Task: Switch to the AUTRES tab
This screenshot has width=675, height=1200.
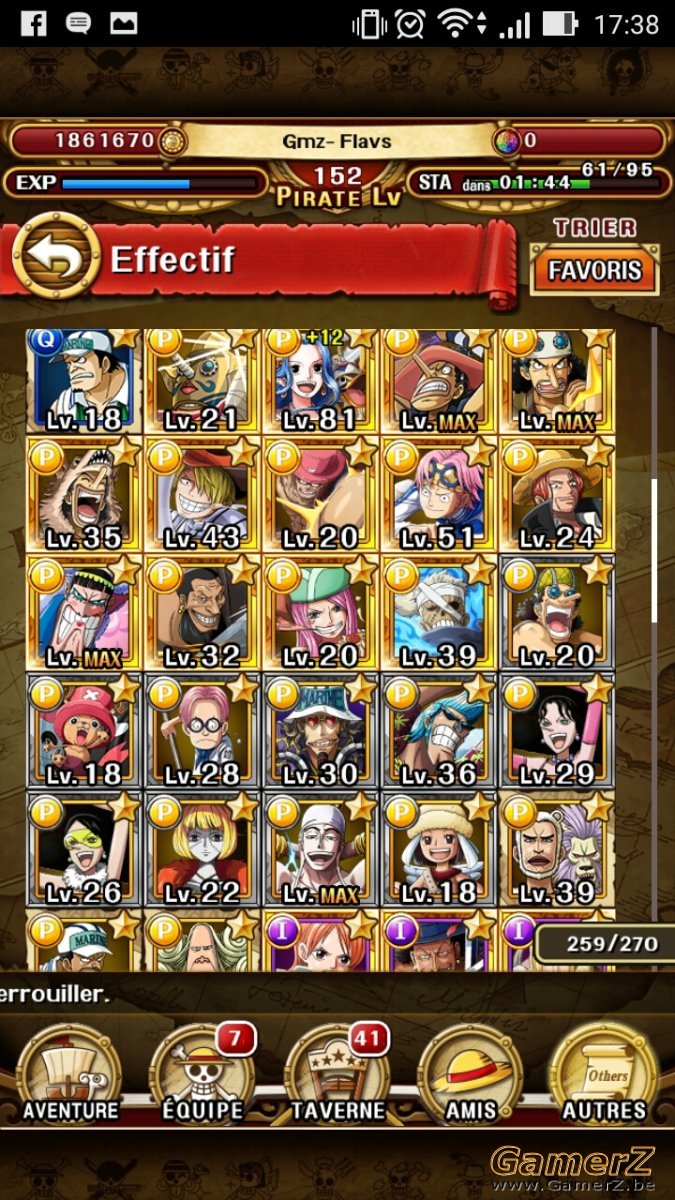Action: tap(604, 1073)
